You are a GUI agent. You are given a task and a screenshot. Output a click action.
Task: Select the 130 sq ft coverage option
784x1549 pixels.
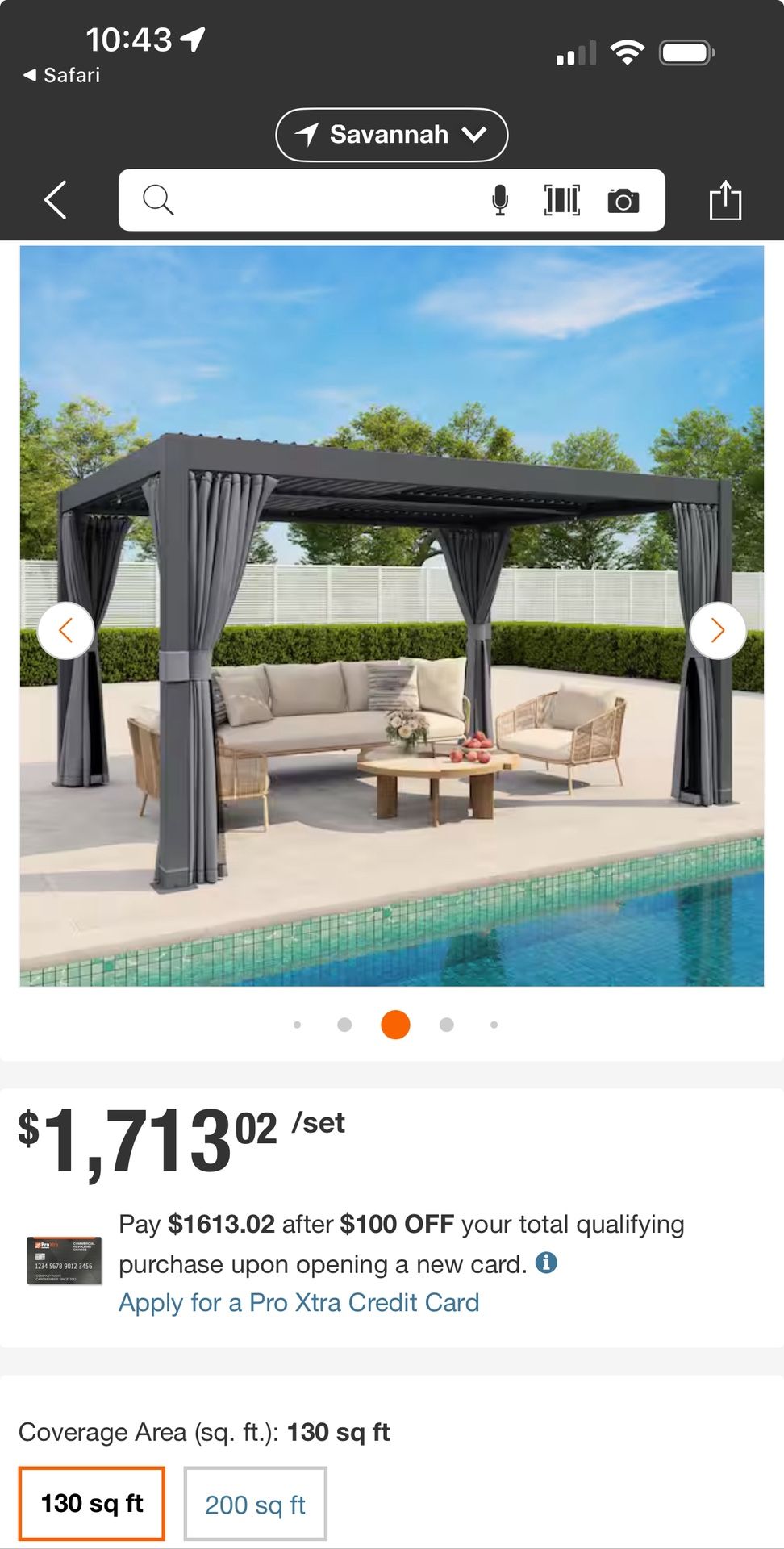click(92, 1504)
